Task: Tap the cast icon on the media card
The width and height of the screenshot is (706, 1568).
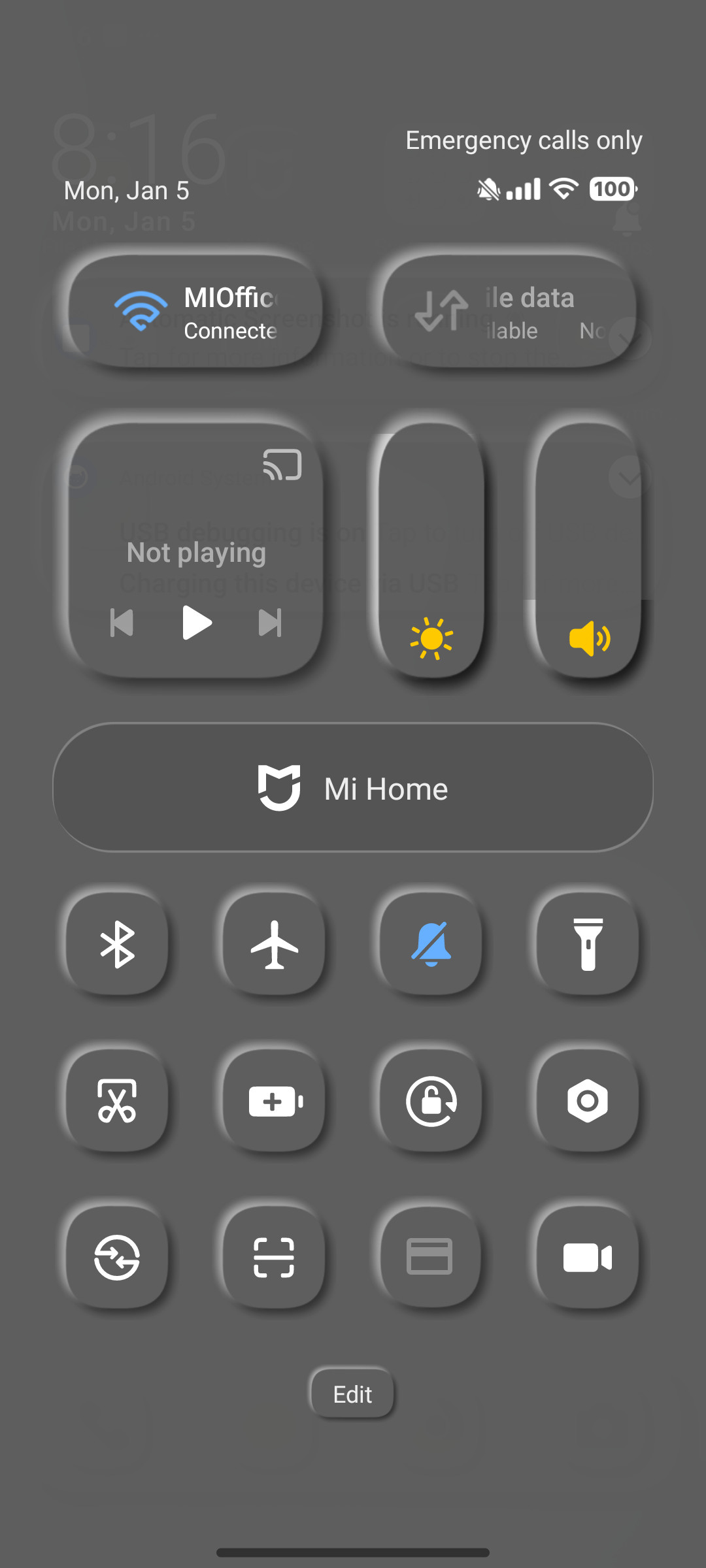Action: tap(284, 465)
